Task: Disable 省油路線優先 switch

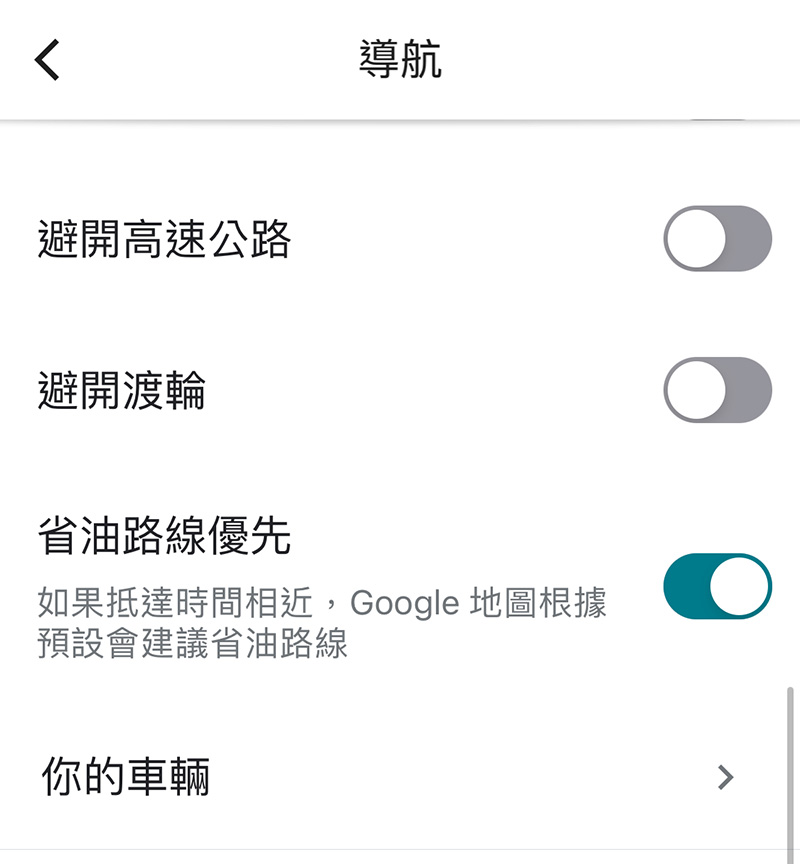Action: [x=717, y=586]
